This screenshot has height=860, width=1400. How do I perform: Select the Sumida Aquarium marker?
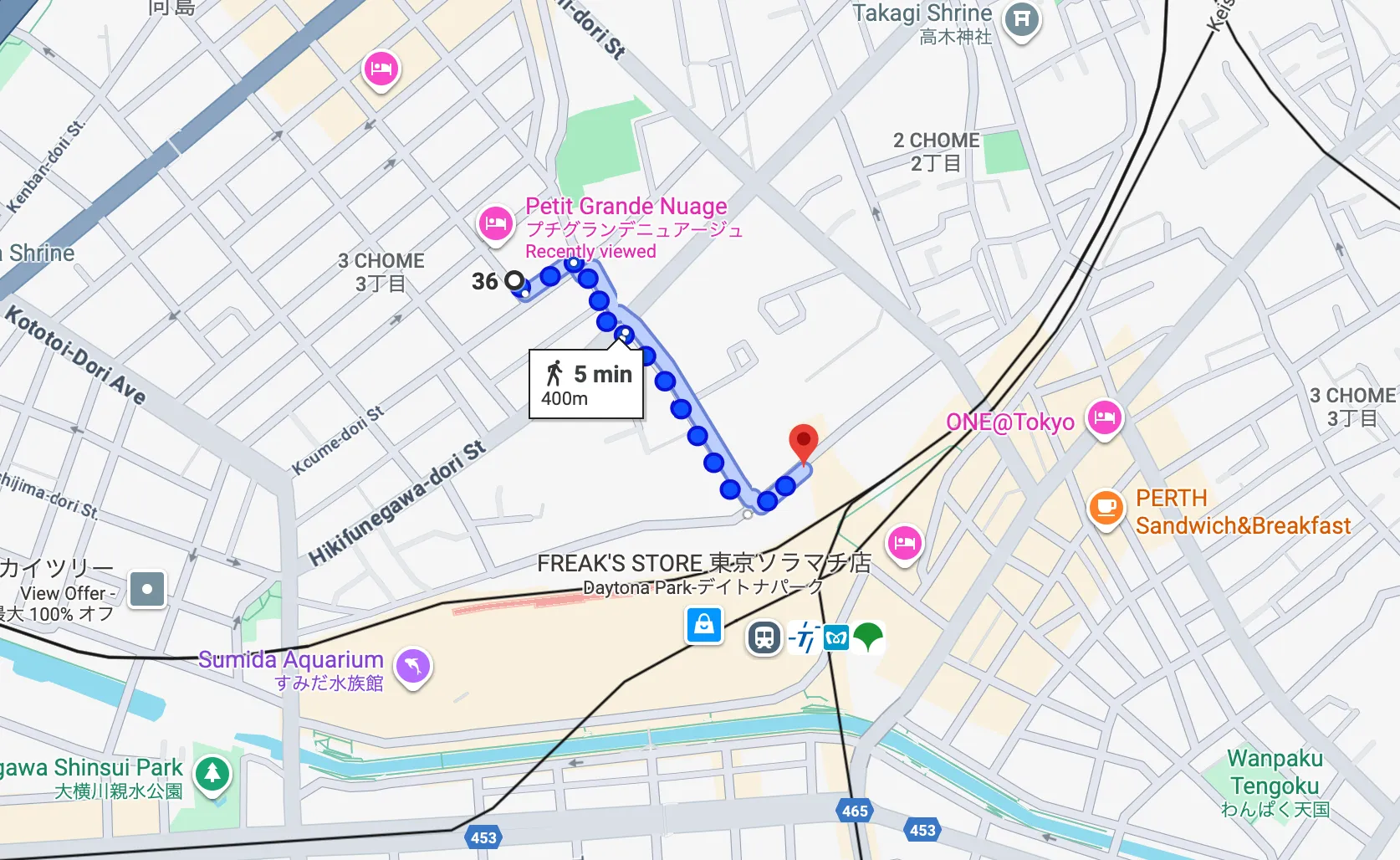coord(413,667)
